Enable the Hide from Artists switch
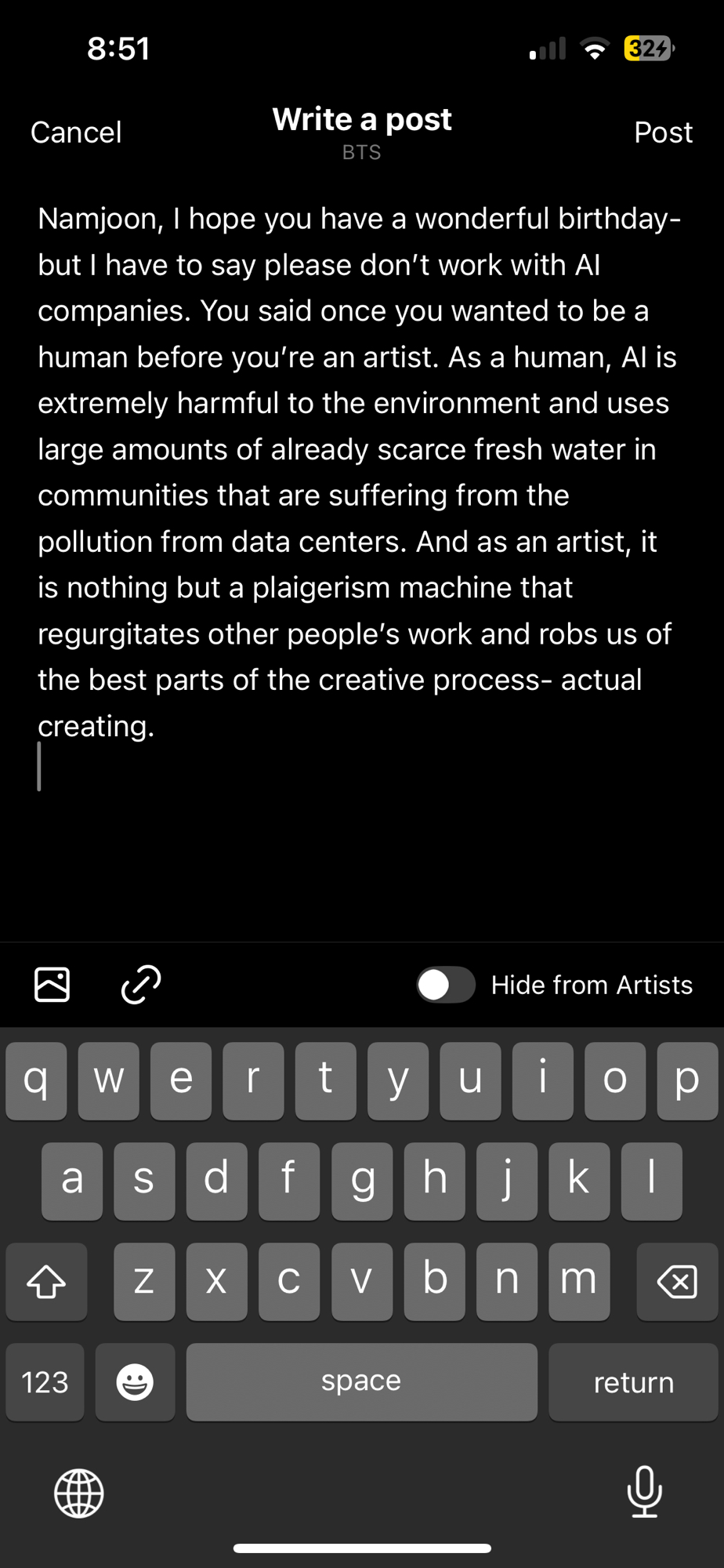 446,985
